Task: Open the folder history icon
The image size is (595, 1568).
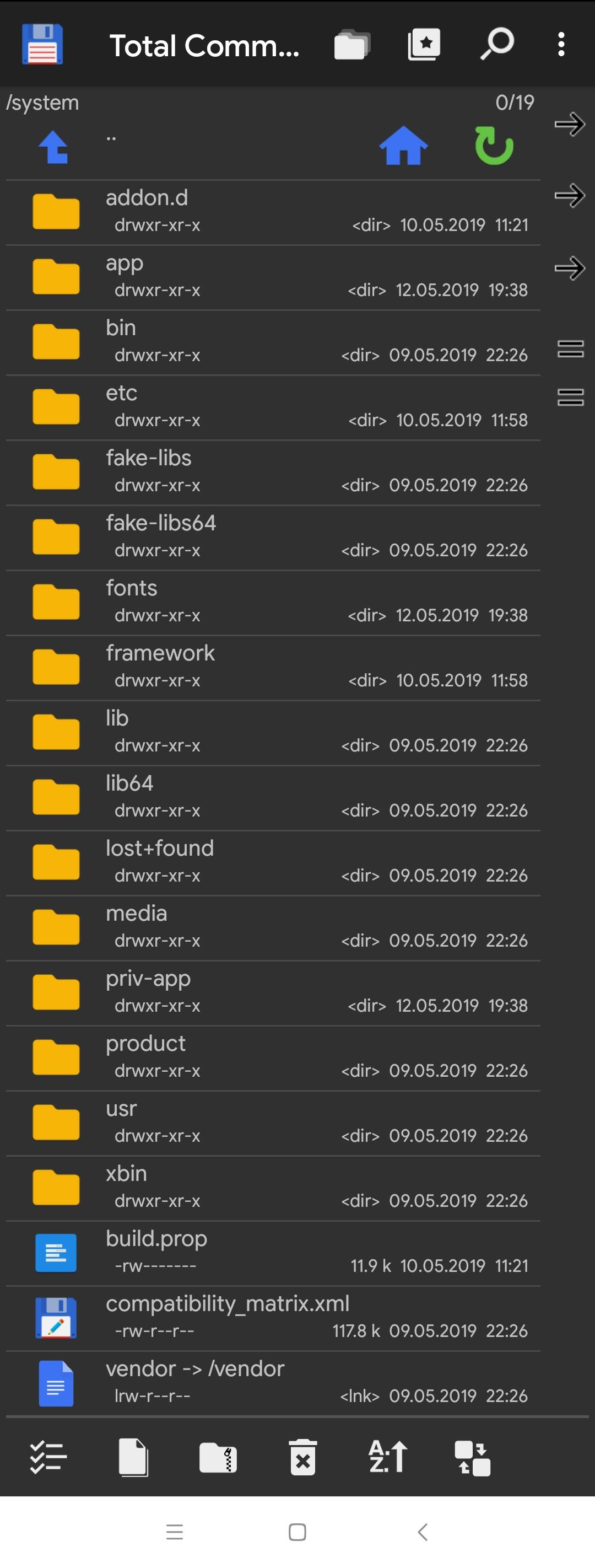Action: [x=351, y=45]
